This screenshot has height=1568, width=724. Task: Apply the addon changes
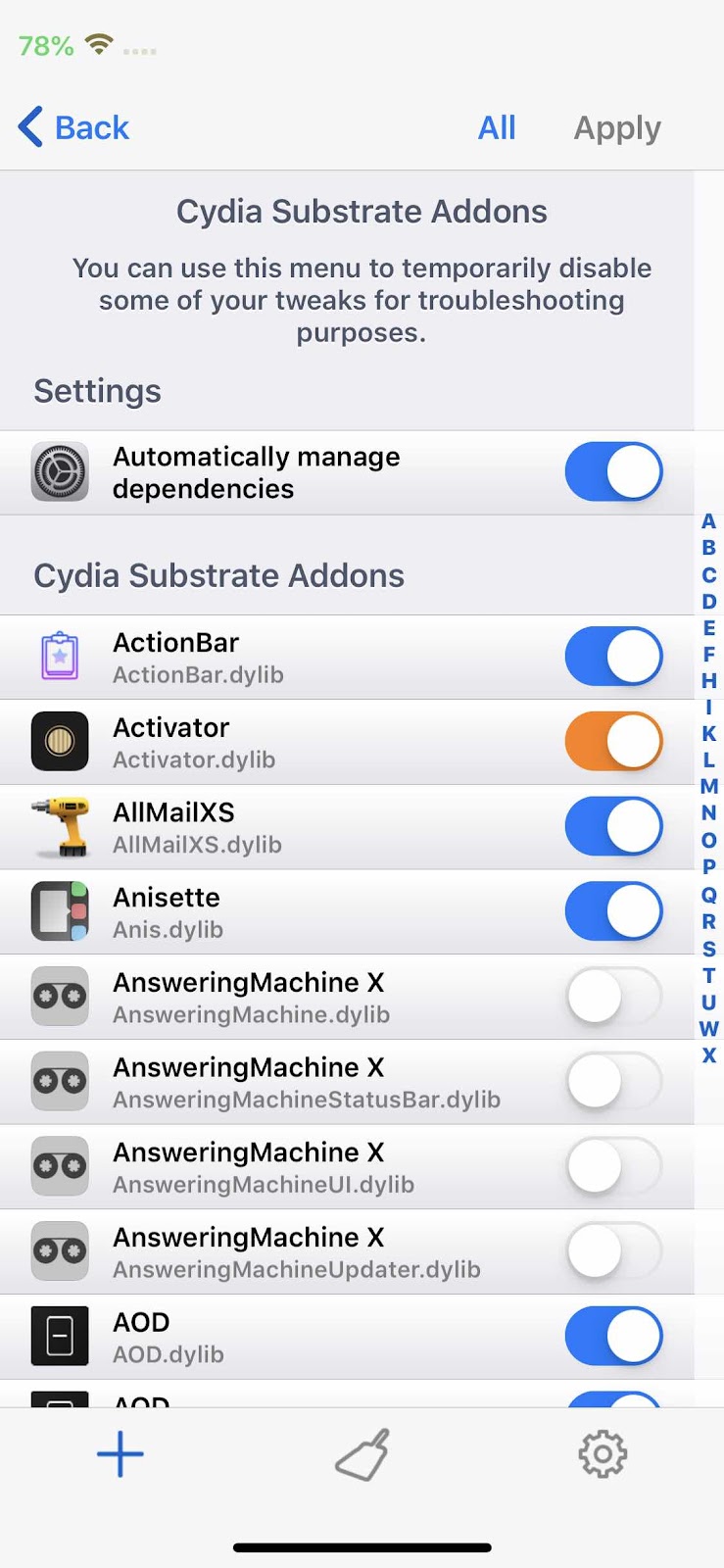pyautogui.click(x=617, y=128)
